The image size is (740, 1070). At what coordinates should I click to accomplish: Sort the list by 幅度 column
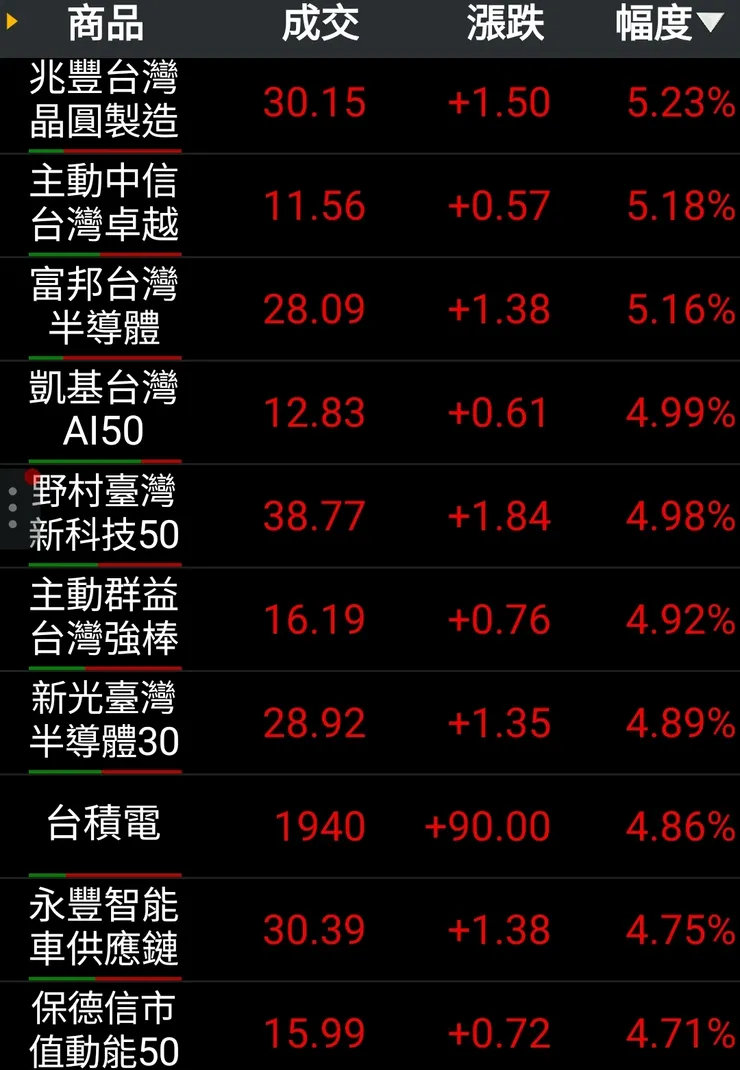[x=667, y=24]
